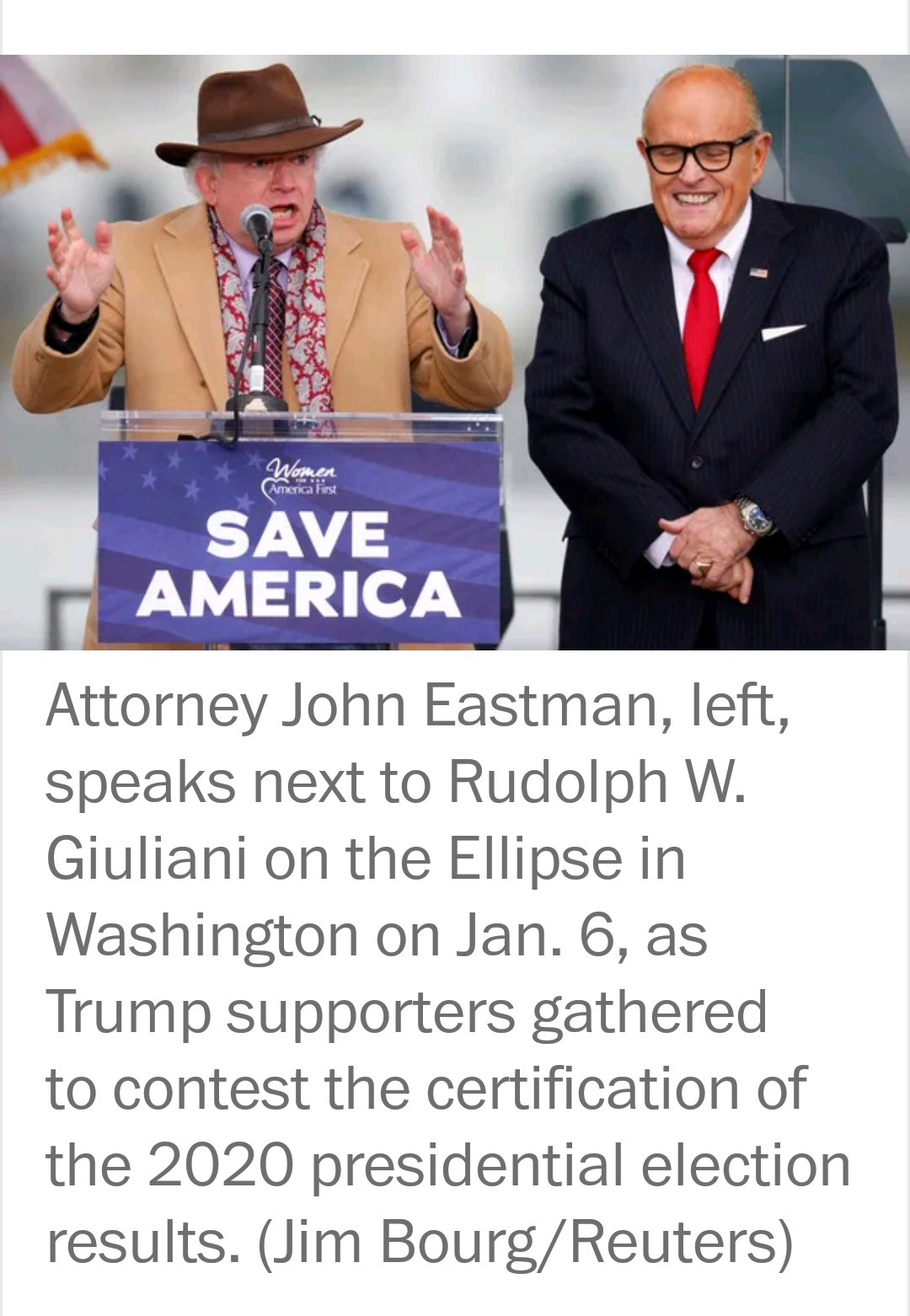Open the article photo above the caption
Image resolution: width=910 pixels, height=1316 pixels.
click(x=455, y=352)
